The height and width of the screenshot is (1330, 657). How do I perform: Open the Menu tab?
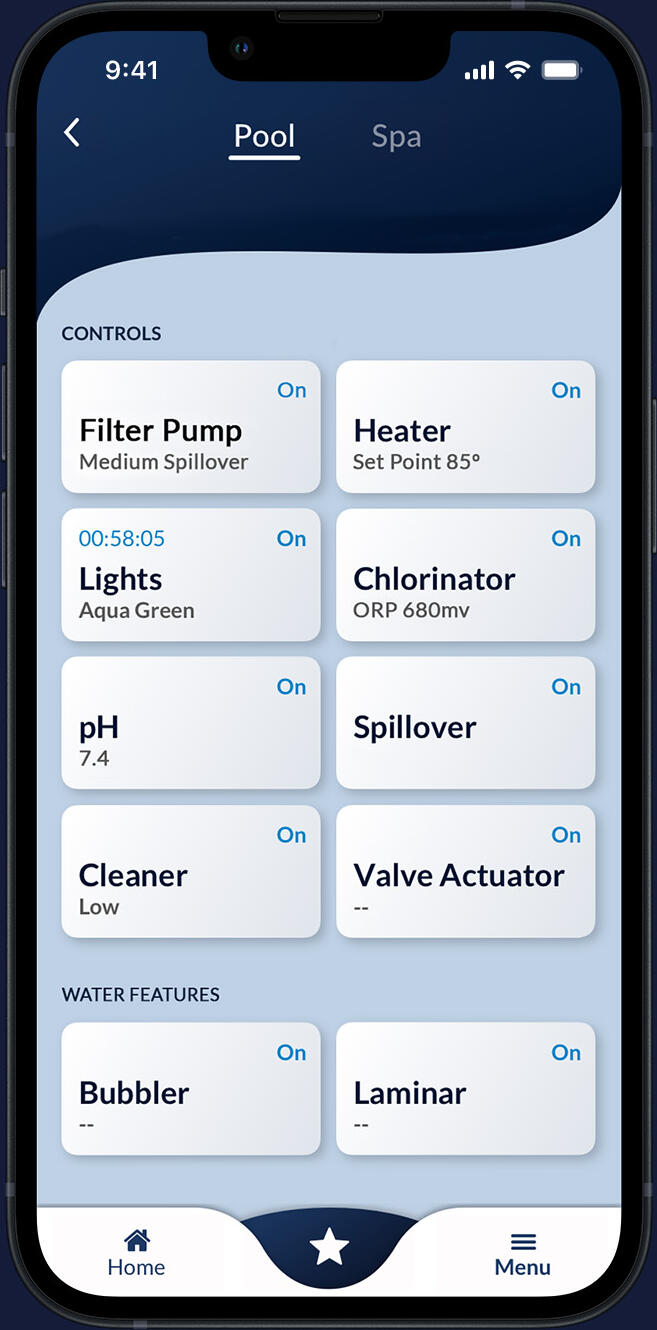[522, 1253]
